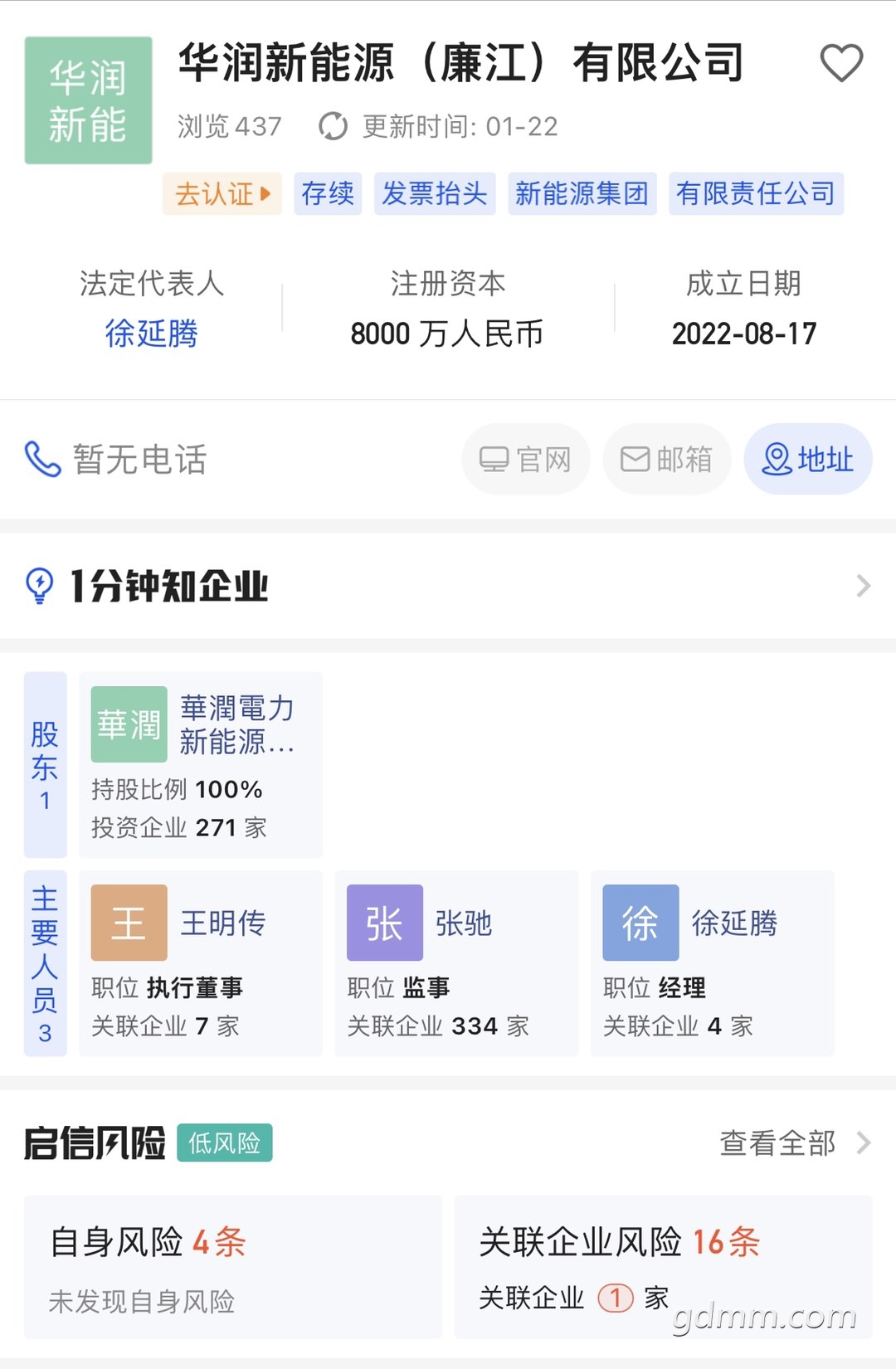
Task: Favorite this company with the heart icon
Action: click(841, 64)
